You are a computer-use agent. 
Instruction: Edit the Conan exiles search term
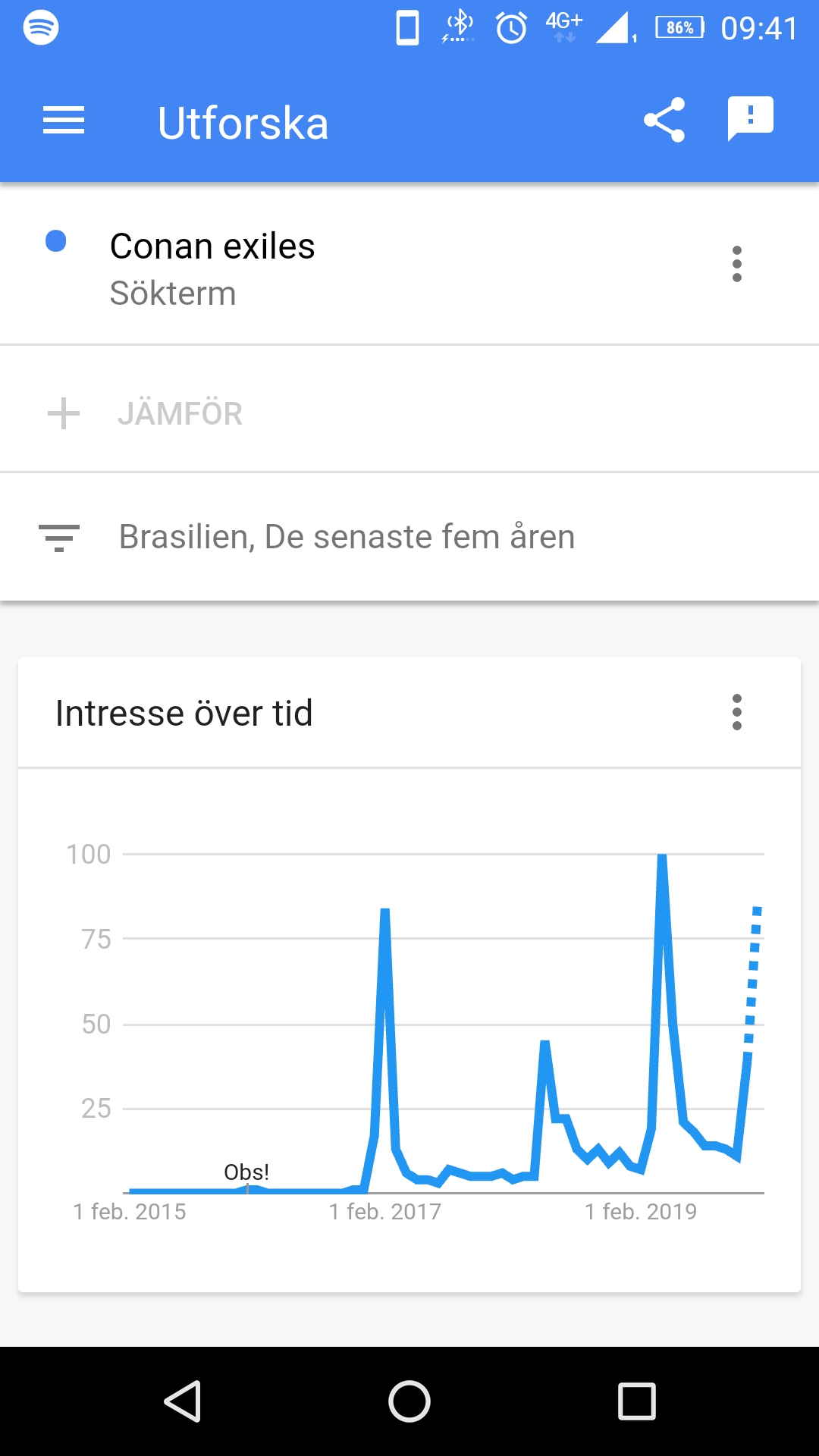(212, 246)
